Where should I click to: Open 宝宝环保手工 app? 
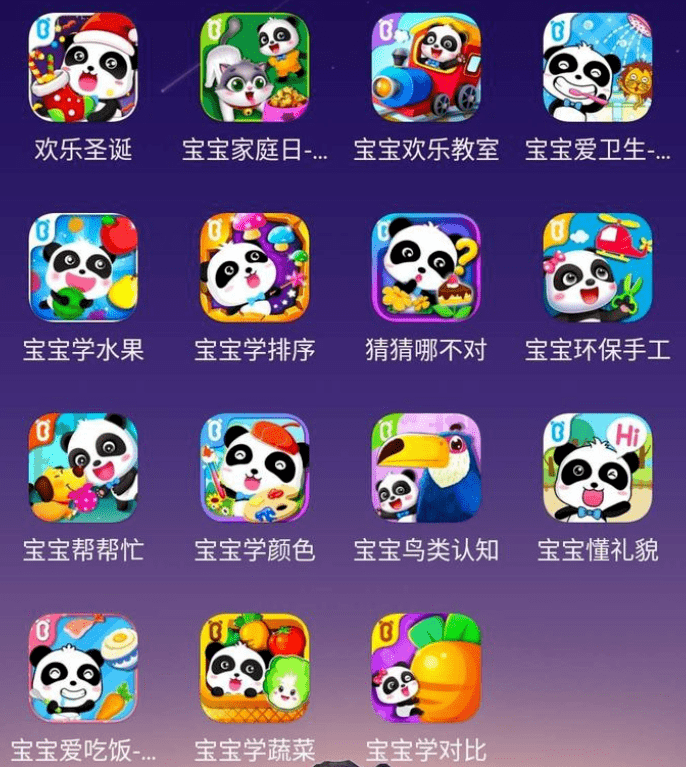click(597, 267)
